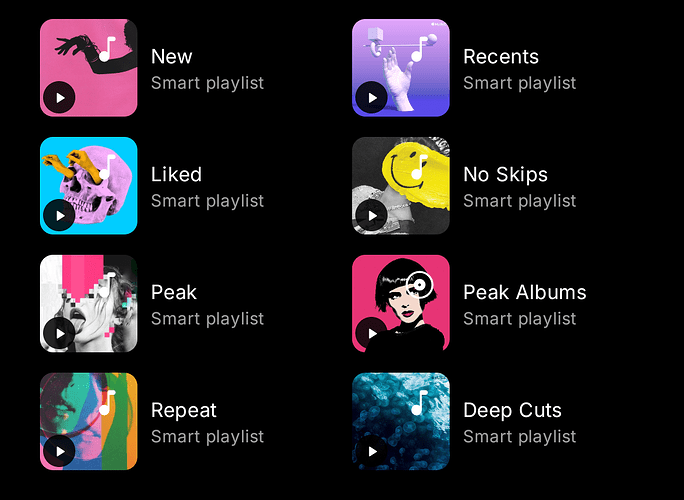Play the New smart playlist

click(x=60, y=98)
